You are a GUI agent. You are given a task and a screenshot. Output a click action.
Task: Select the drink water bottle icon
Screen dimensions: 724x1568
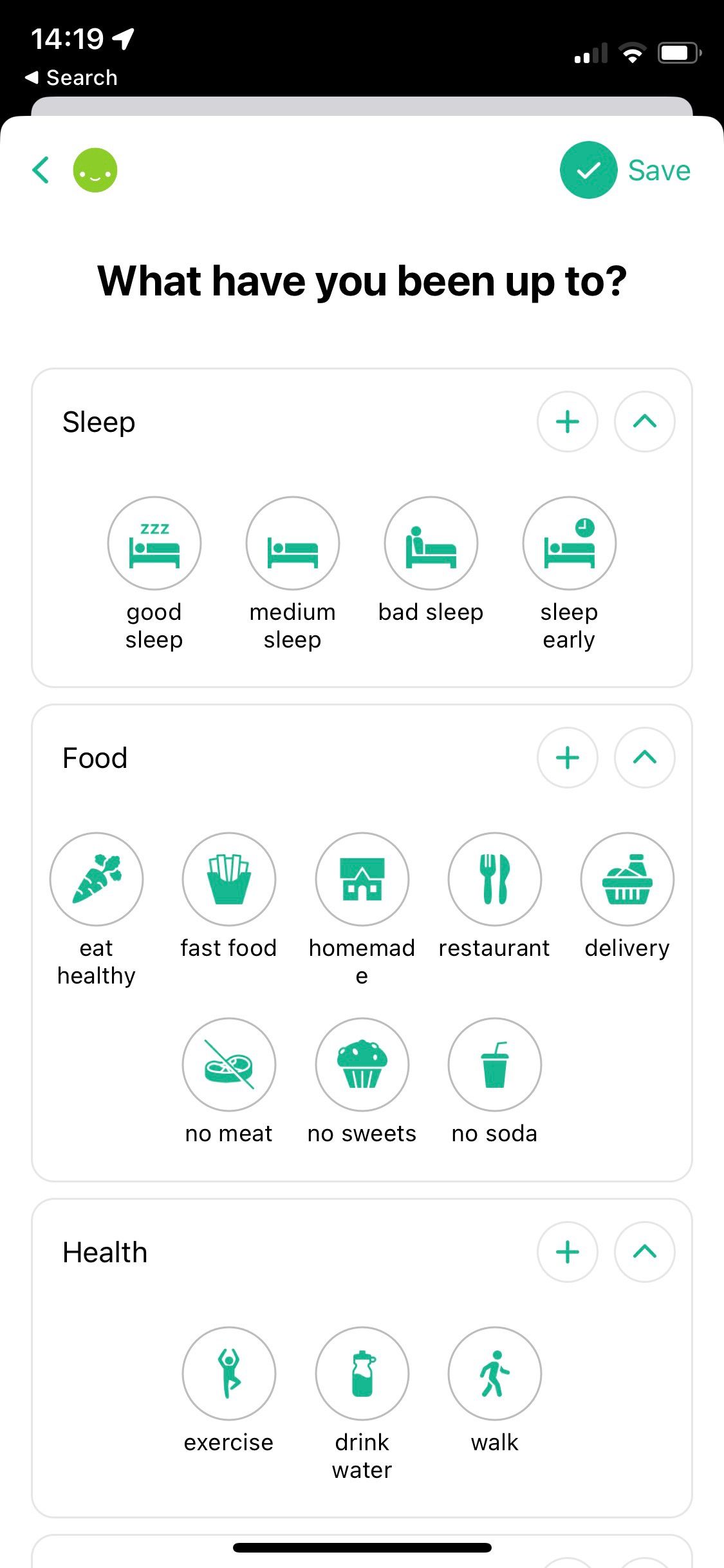[x=361, y=1373]
